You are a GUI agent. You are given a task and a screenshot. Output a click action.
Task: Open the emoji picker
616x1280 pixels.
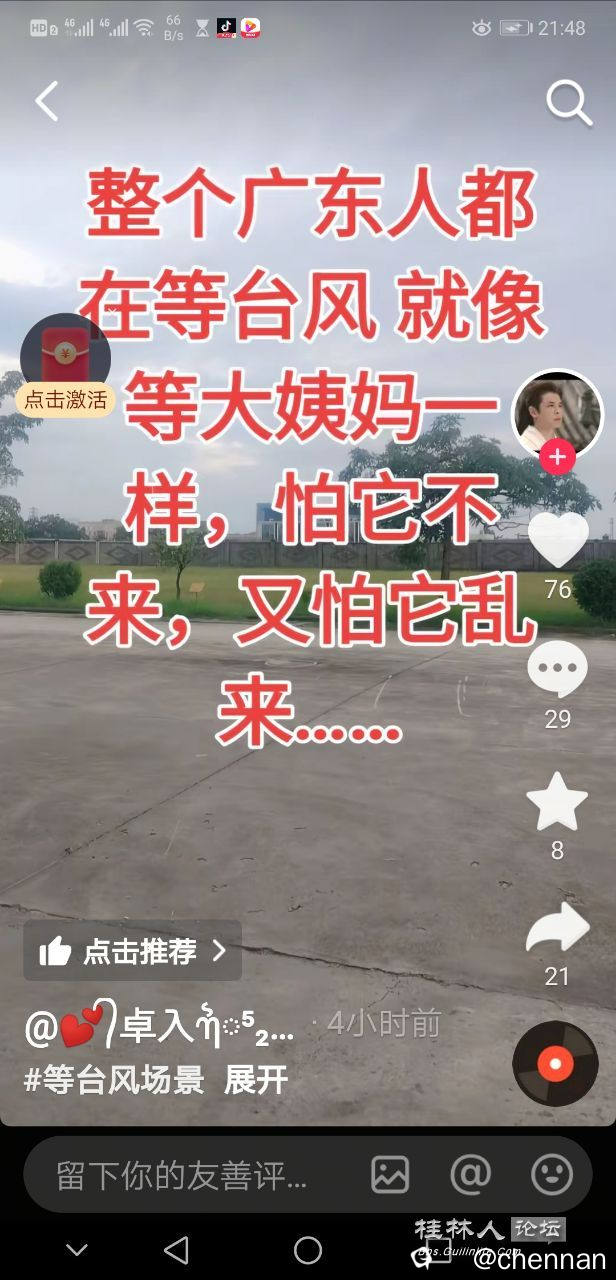551,1175
